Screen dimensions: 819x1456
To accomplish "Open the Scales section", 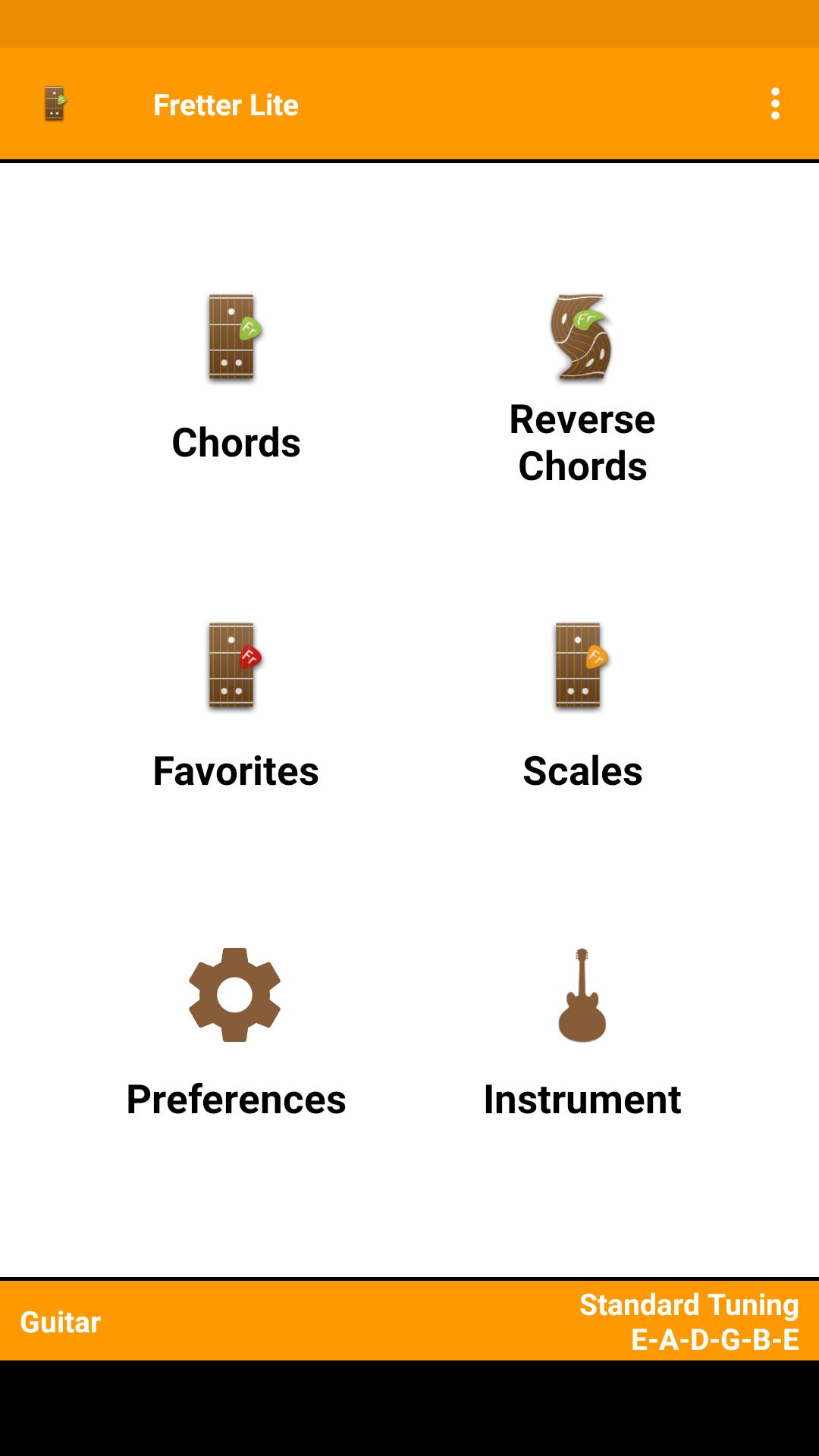I will 582,707.
